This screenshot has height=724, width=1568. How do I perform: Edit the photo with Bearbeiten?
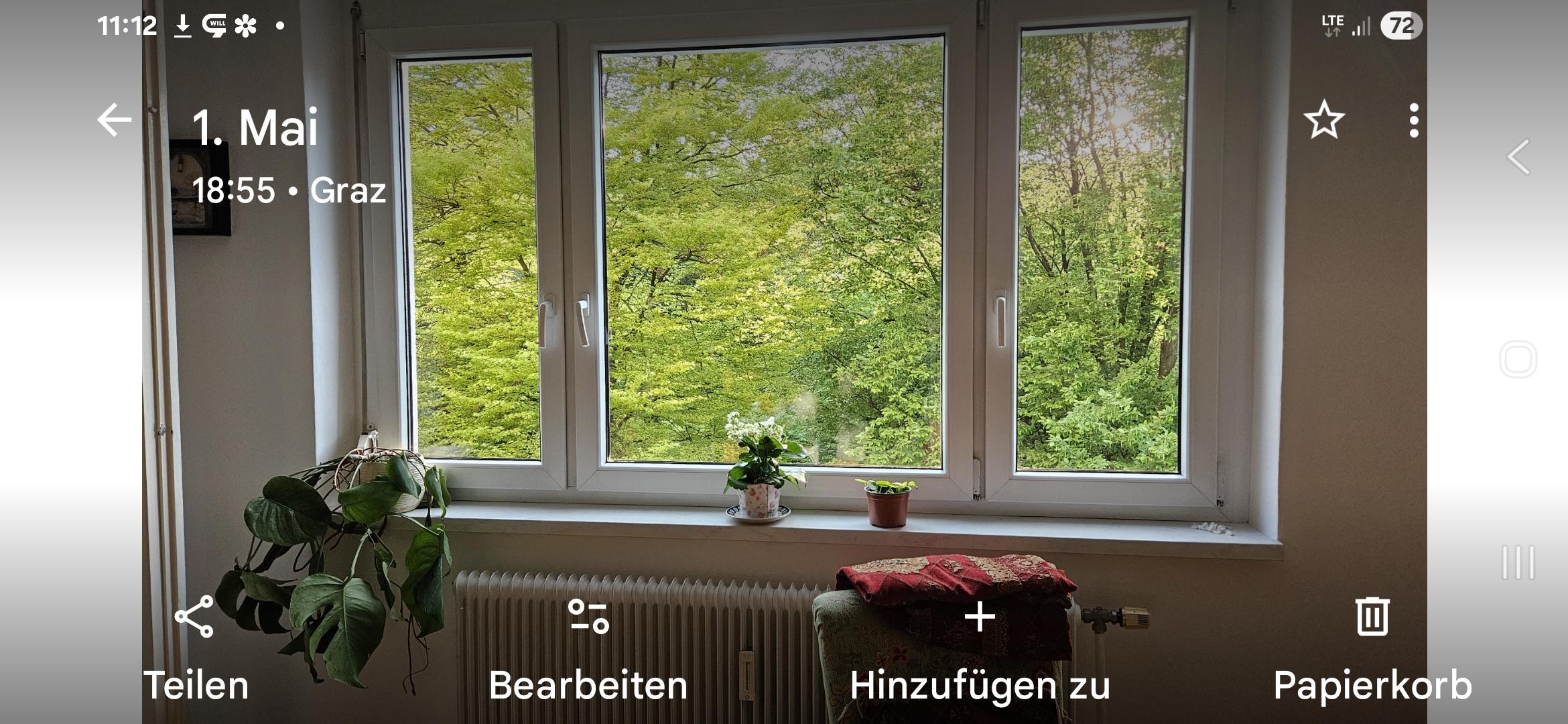(588, 647)
